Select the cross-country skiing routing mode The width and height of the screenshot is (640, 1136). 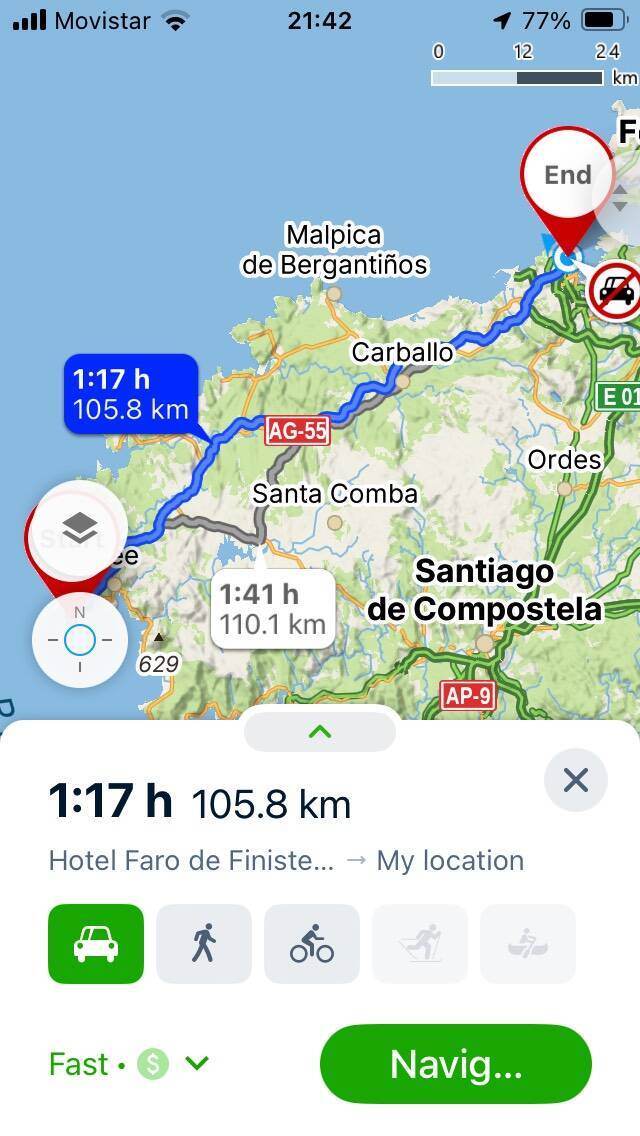point(420,944)
